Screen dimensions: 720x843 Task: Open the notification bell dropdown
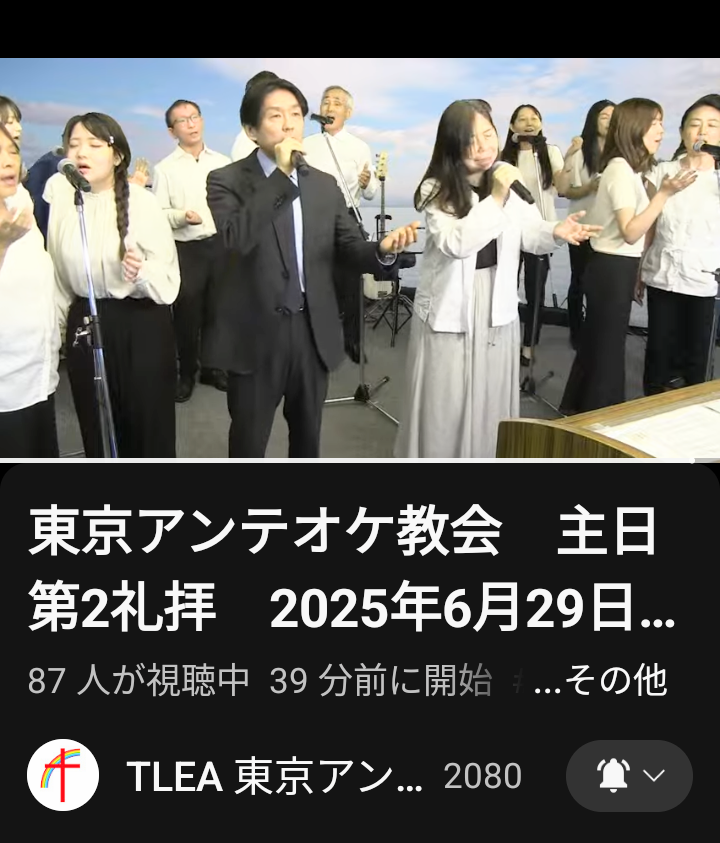(629, 776)
